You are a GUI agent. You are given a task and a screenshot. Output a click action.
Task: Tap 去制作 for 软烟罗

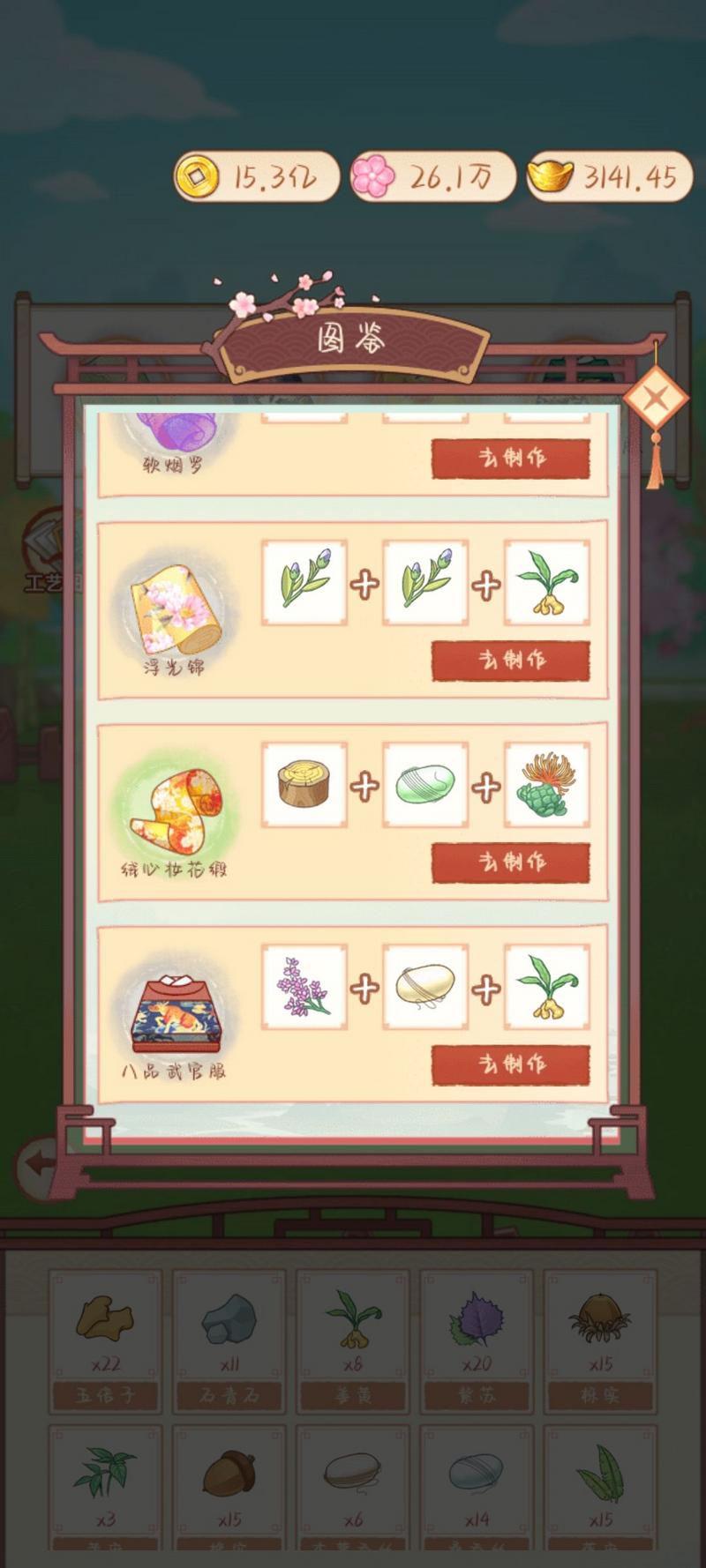pos(510,459)
